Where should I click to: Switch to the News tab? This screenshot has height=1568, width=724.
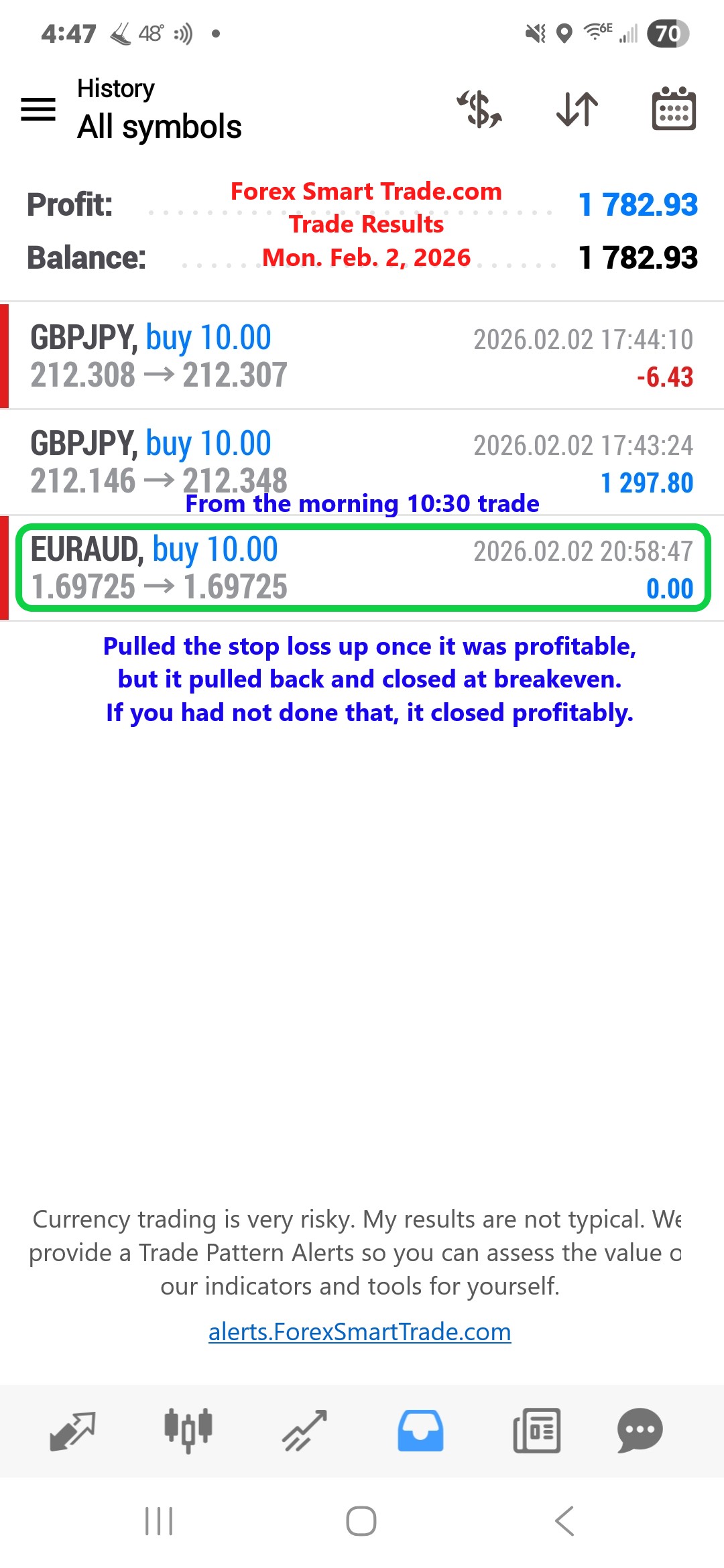click(536, 1431)
